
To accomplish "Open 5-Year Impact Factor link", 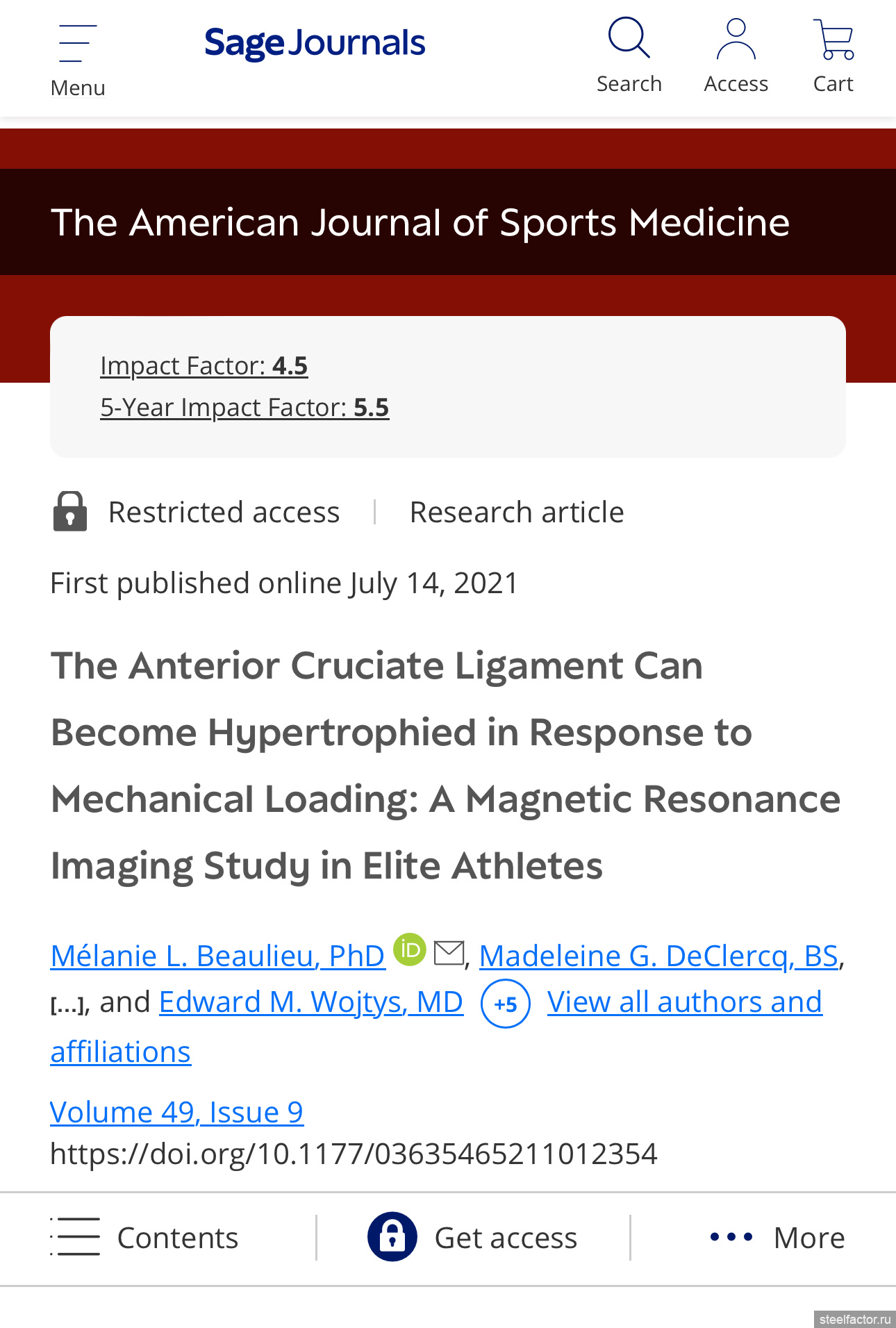I will click(x=244, y=408).
